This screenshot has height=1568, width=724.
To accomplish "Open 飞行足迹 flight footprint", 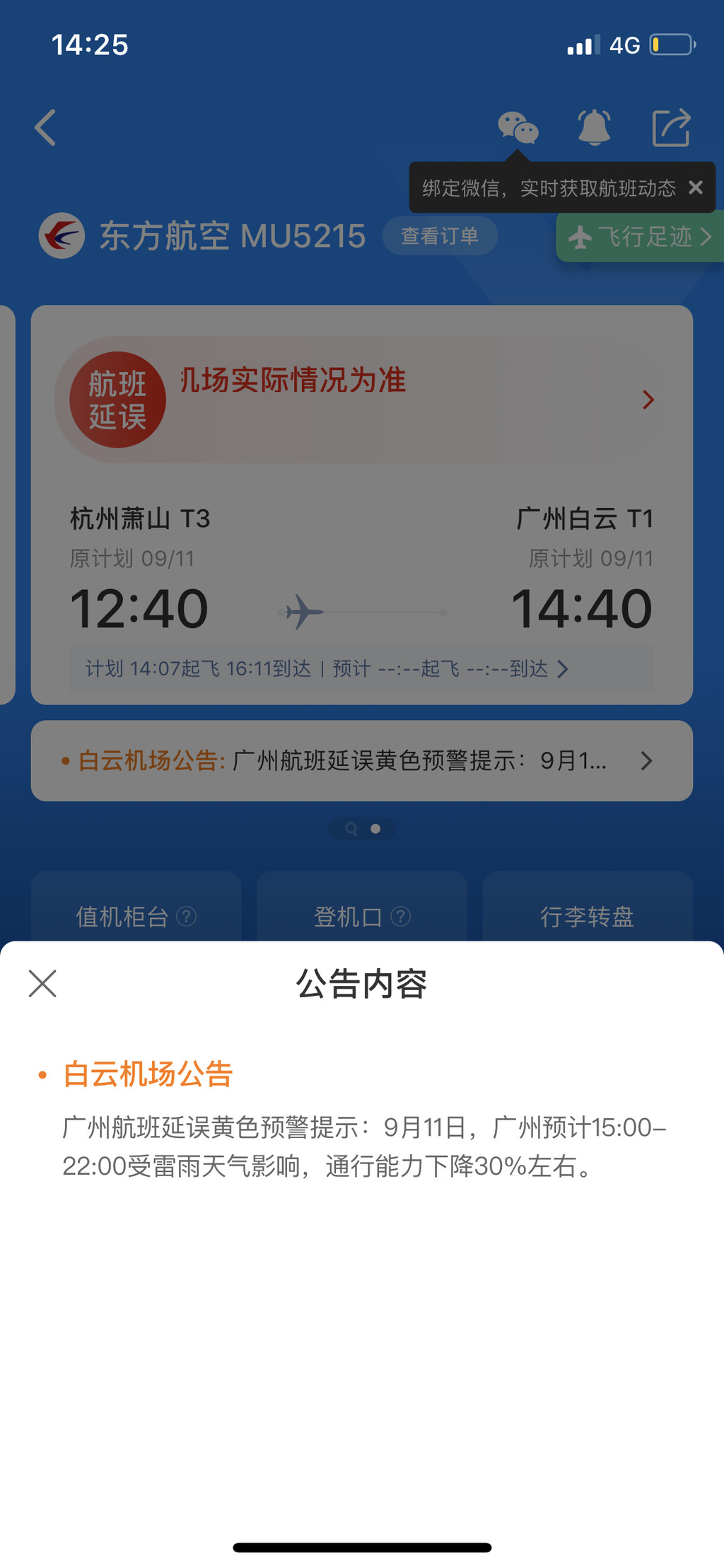I will pyautogui.click(x=641, y=236).
